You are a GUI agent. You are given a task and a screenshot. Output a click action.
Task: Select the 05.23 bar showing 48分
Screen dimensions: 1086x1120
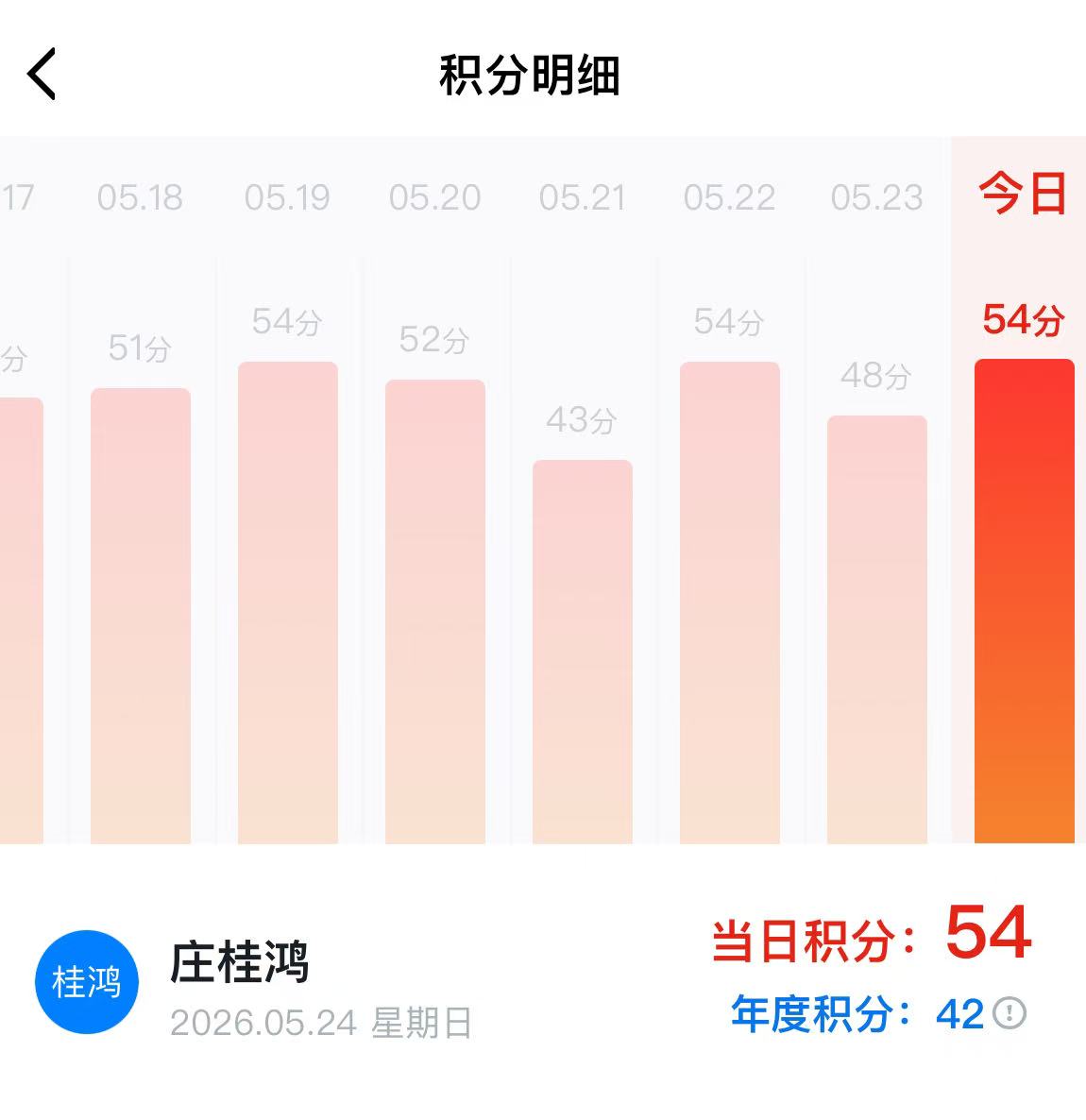point(876,629)
